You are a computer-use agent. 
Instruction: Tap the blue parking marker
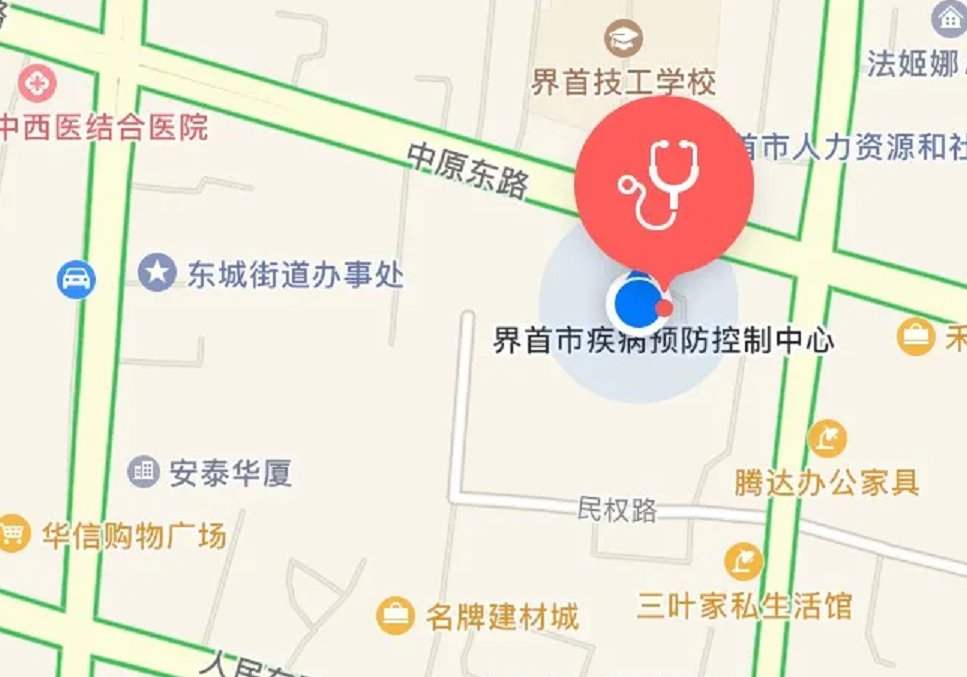(x=76, y=277)
